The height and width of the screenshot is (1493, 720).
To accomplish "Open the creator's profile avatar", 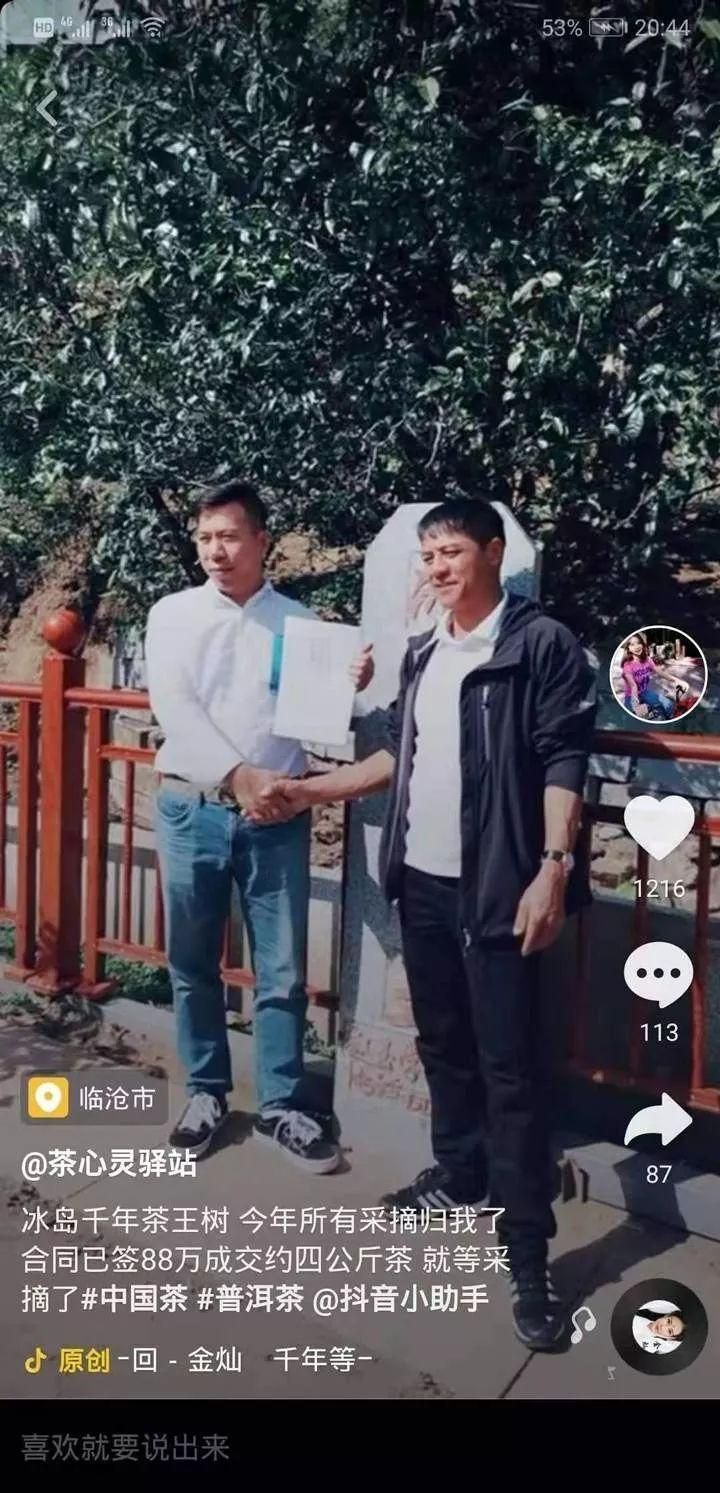I will [658, 675].
